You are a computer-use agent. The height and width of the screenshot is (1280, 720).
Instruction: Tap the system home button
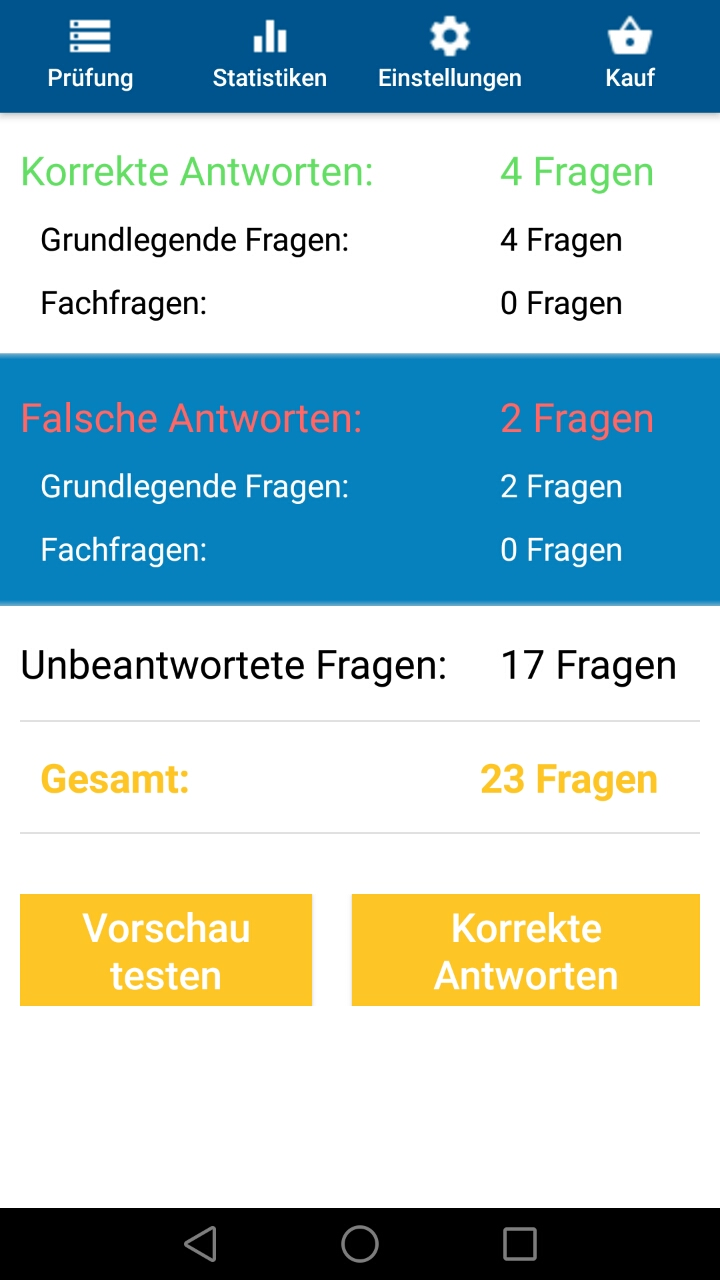360,1244
